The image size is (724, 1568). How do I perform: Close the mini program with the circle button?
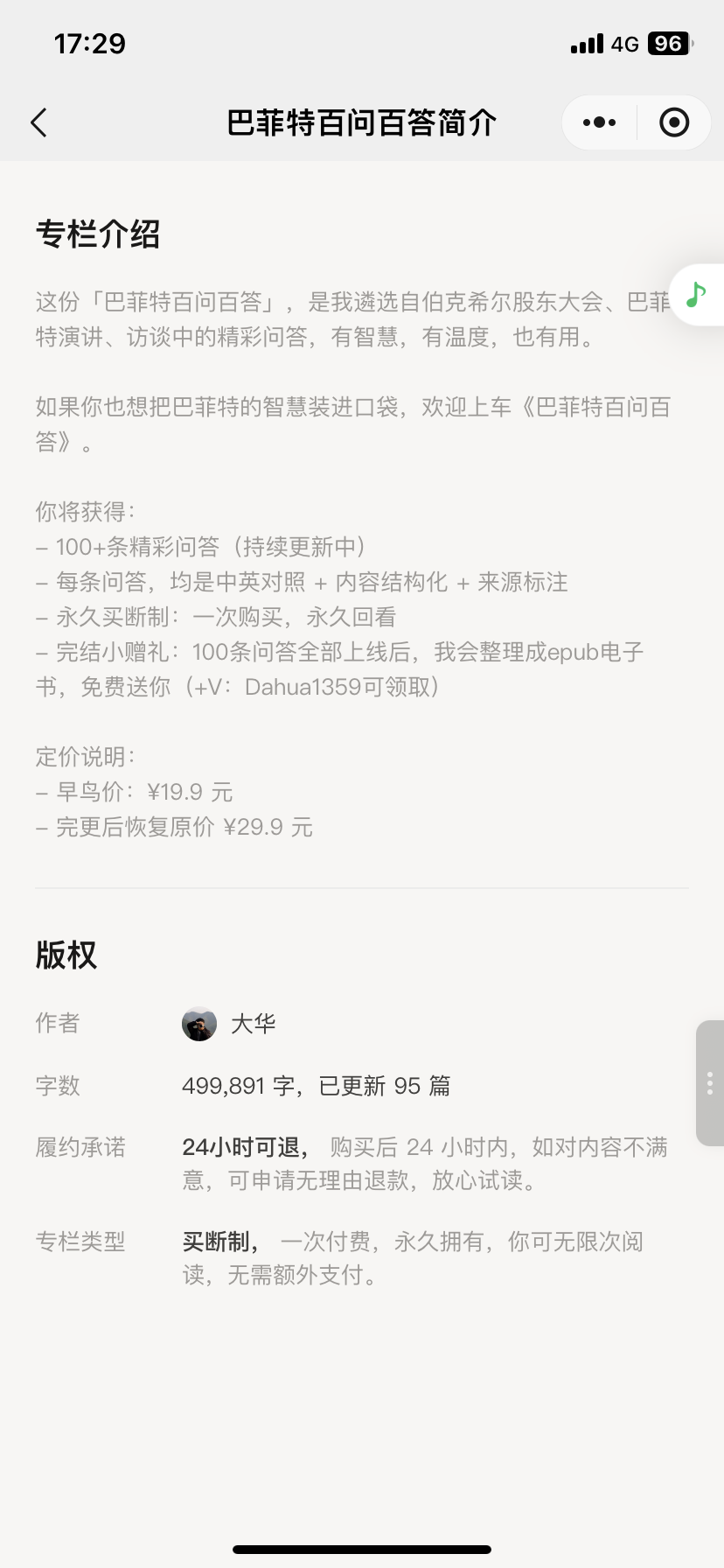tap(673, 122)
